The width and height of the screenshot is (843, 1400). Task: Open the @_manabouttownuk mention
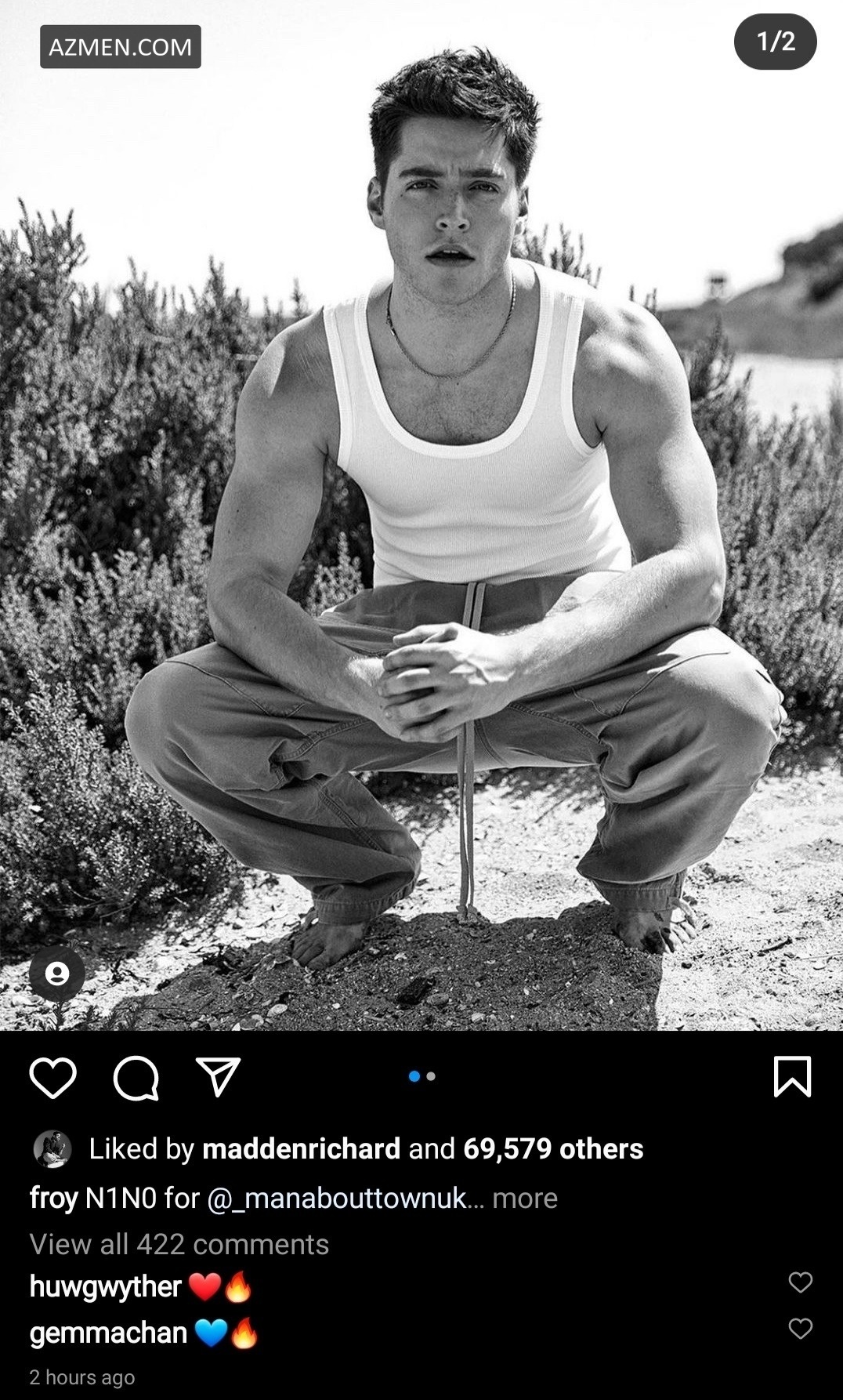(x=337, y=1198)
